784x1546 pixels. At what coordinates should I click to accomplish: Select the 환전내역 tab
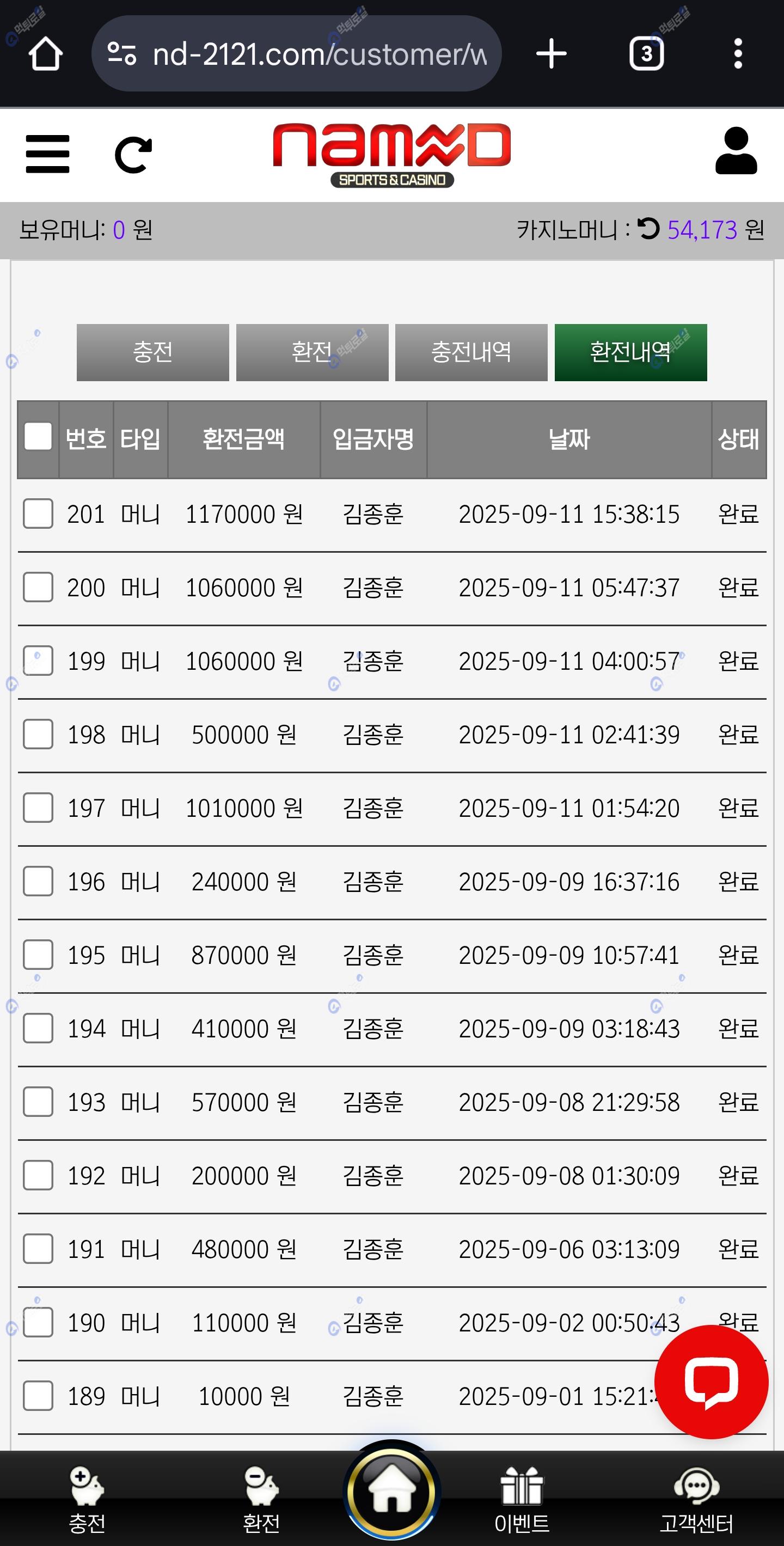click(x=630, y=352)
